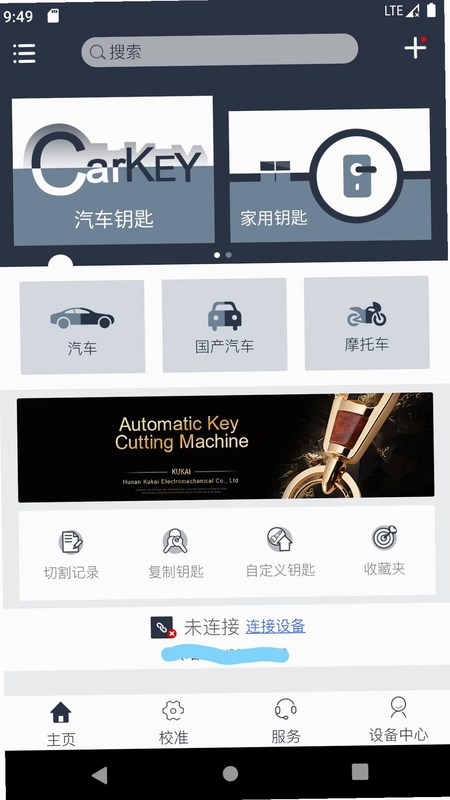The width and height of the screenshot is (450, 800).
Task: Tap the system back button
Action: pyautogui.click(x=100, y=776)
